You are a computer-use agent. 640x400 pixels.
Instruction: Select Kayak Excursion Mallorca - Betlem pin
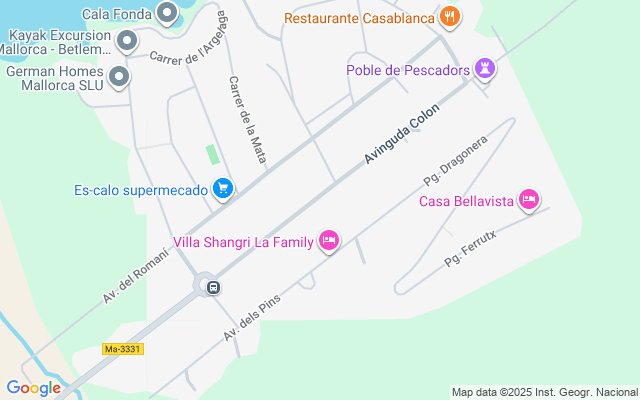127,41
